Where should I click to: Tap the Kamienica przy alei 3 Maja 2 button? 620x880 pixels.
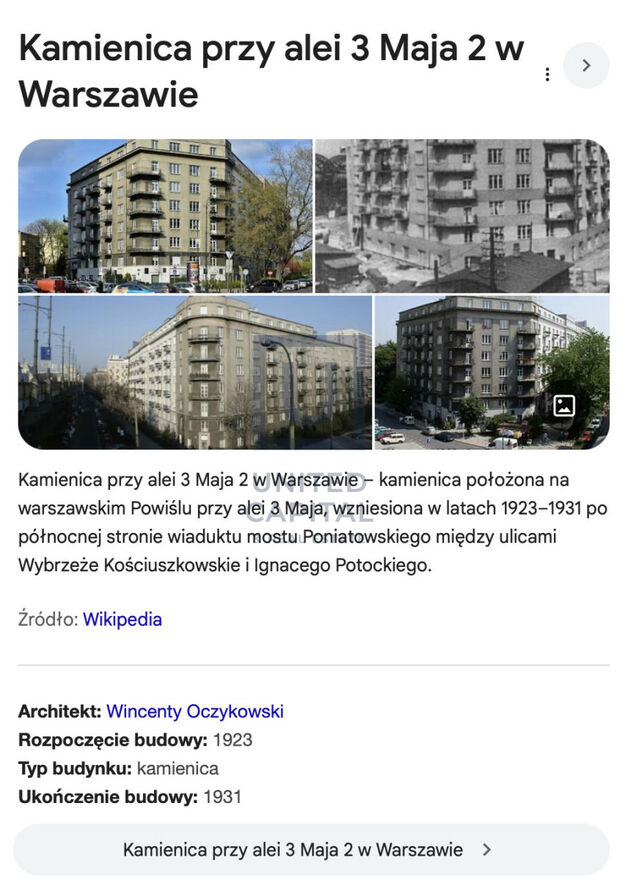tap(310, 850)
